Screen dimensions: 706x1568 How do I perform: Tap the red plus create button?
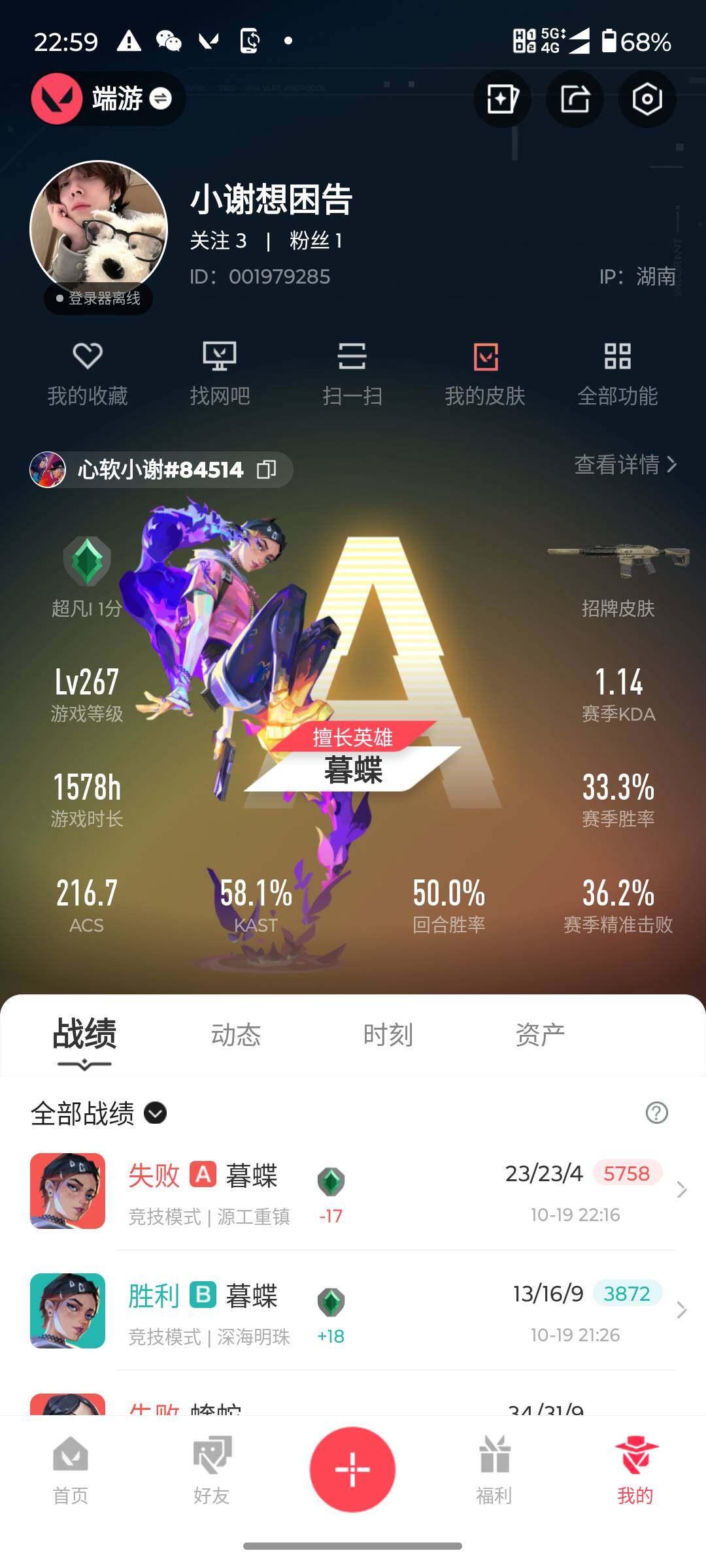click(x=352, y=1469)
